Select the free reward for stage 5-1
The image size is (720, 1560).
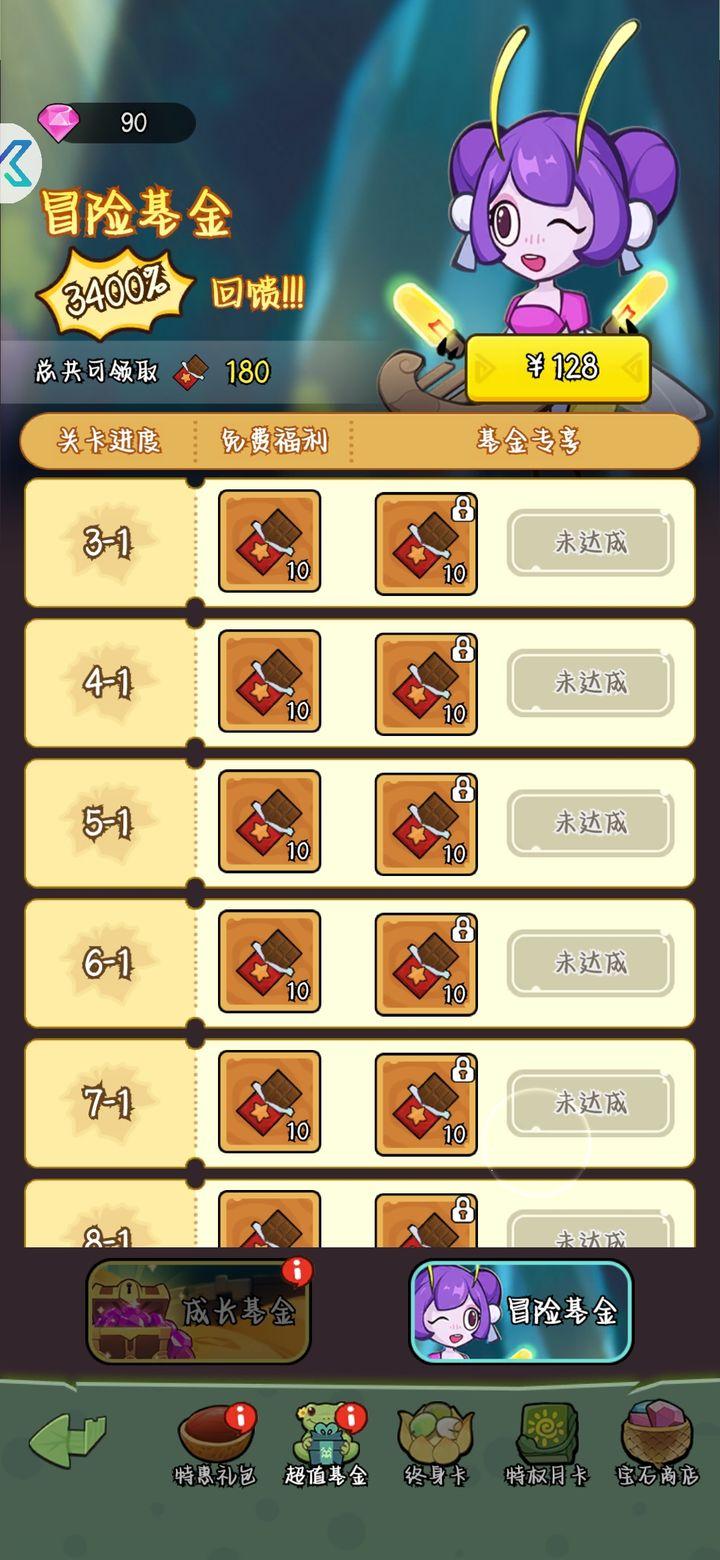(x=269, y=822)
